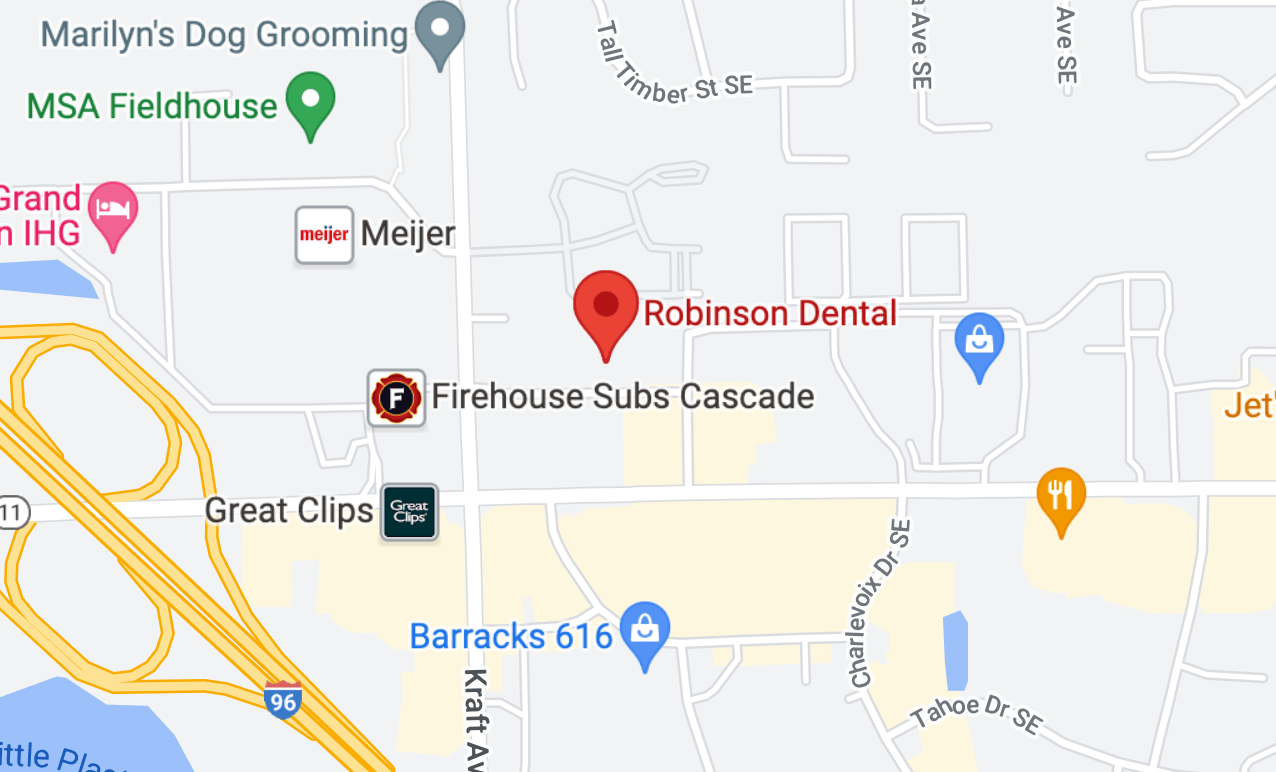The image size is (1276, 772).
Task: Tap the red Robinson Dental pin
Action: 606,307
